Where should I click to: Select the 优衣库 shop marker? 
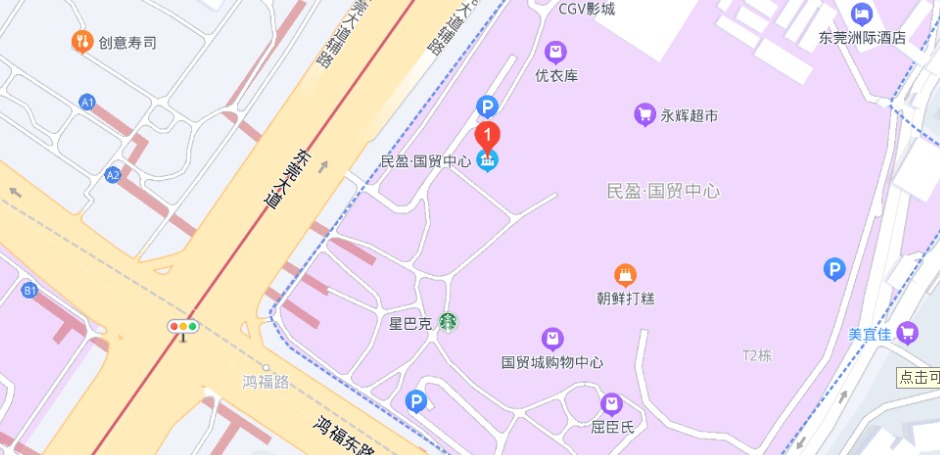tap(556, 52)
